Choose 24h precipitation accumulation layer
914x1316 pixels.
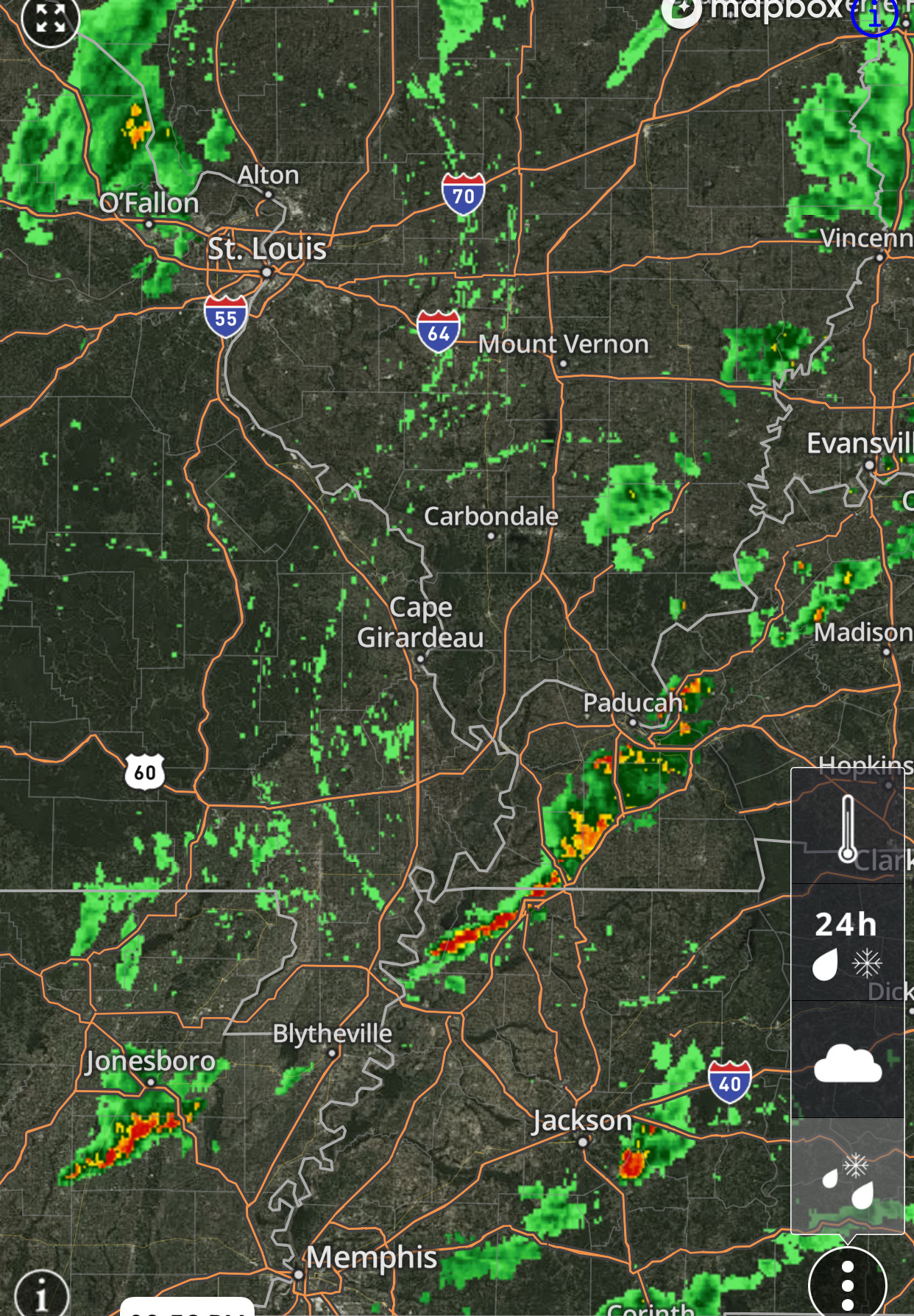coord(848,944)
